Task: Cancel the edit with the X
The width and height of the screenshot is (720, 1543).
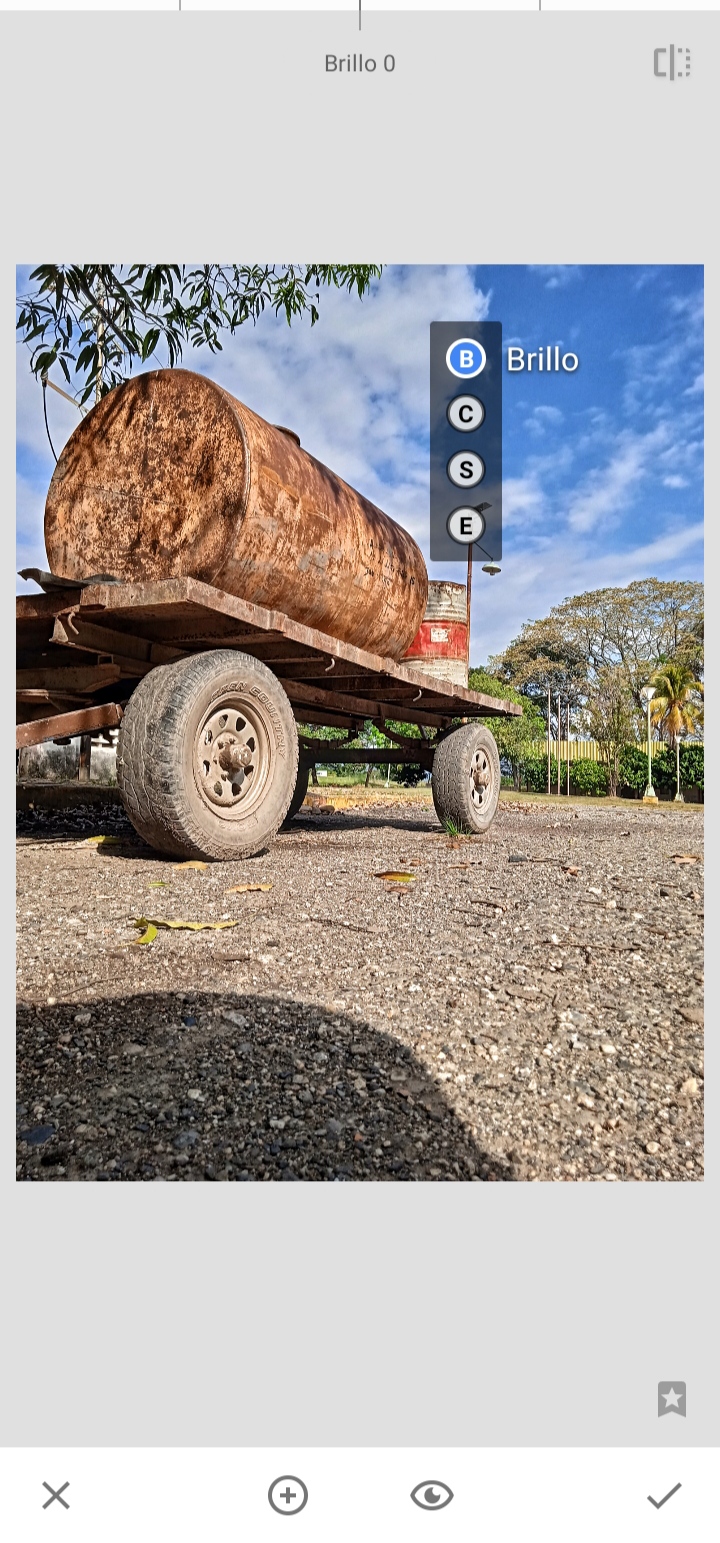Action: [56, 1496]
